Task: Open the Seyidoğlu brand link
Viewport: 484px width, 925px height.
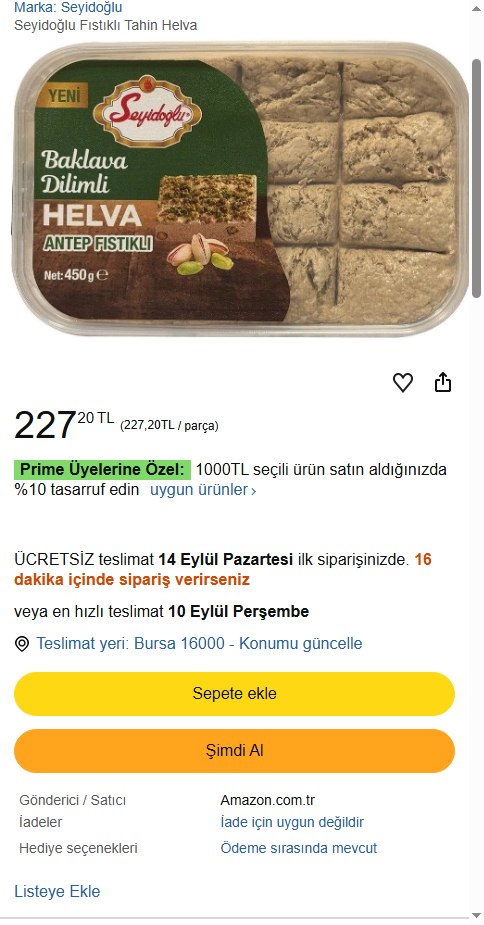Action: pyautogui.click(x=68, y=8)
